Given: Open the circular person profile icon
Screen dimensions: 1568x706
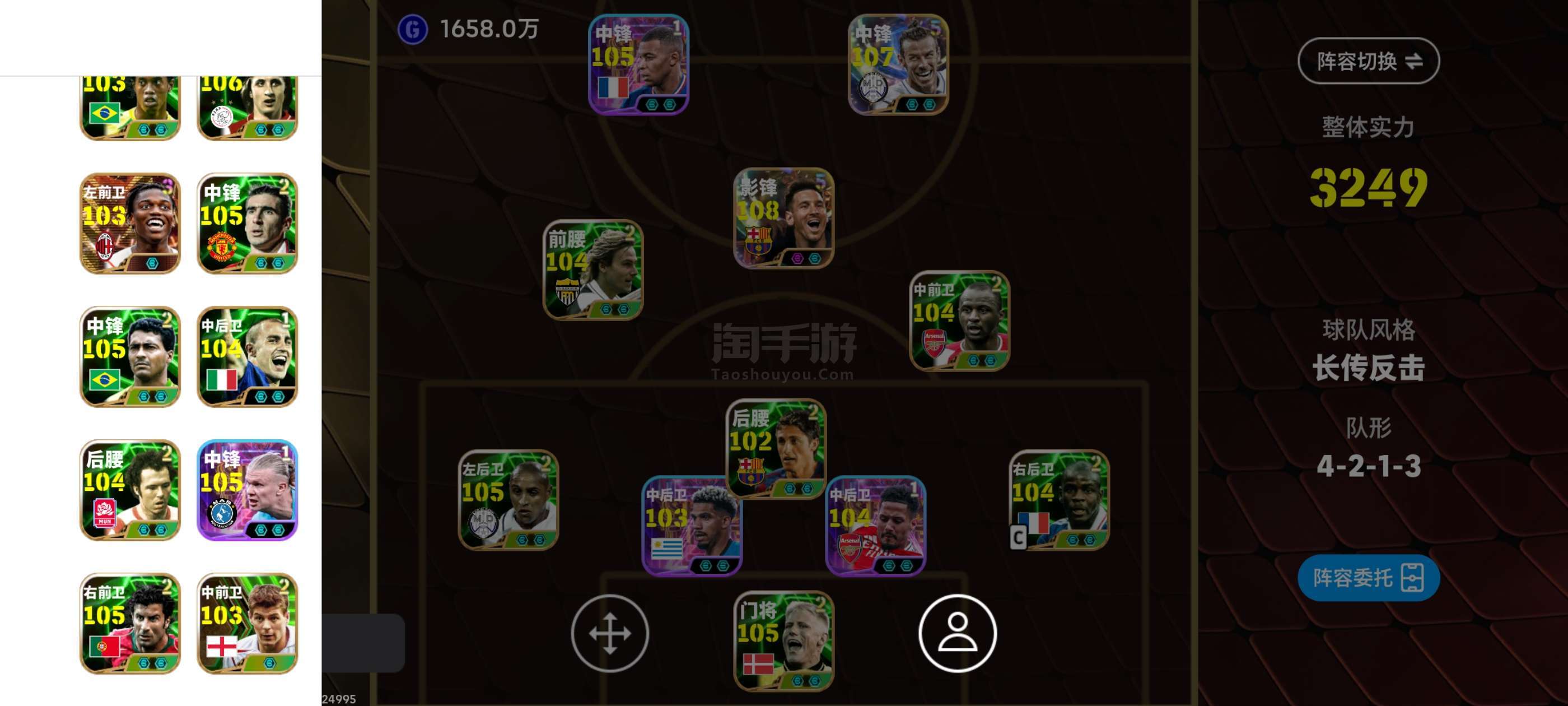Looking at the screenshot, I should [x=957, y=633].
